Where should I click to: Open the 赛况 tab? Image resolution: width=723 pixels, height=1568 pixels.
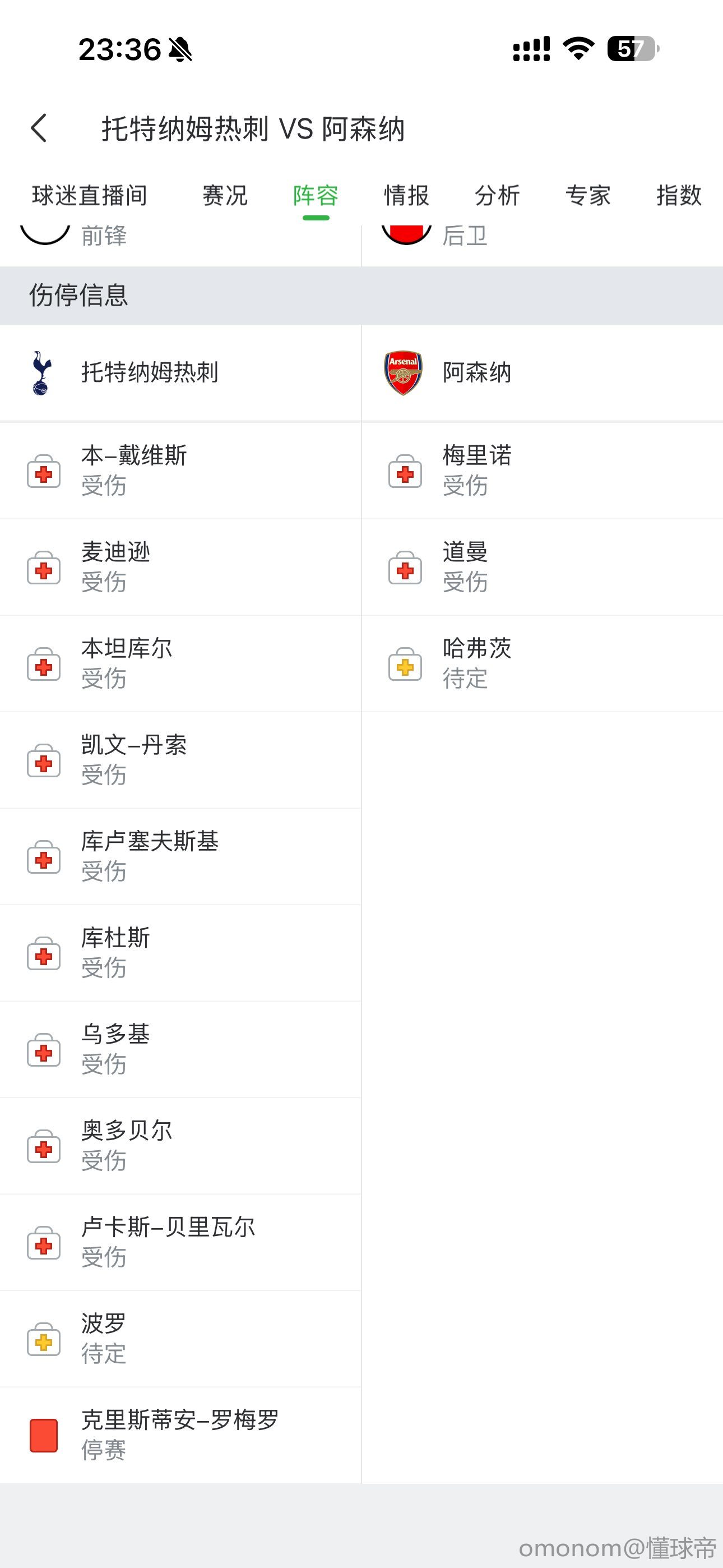225,195
